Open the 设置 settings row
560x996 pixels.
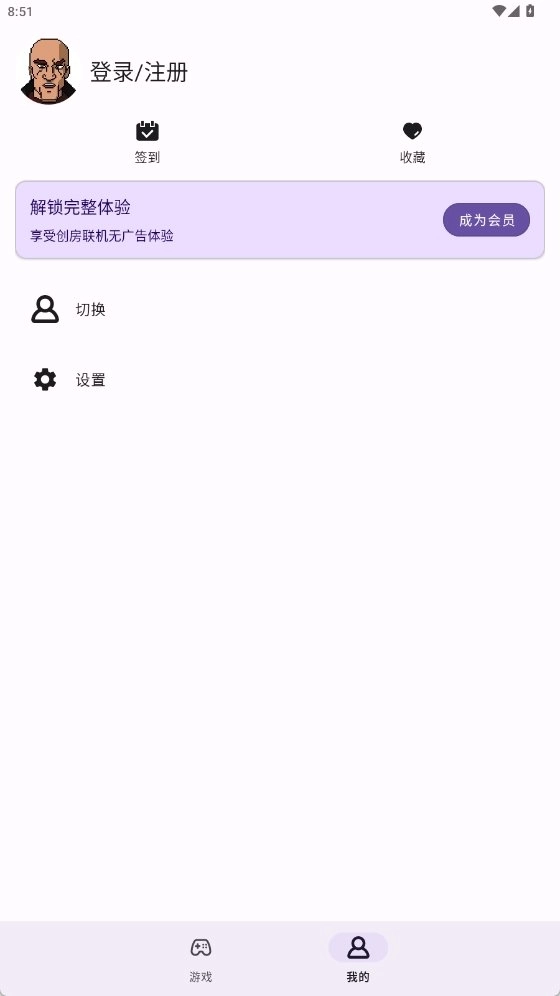pyautogui.click(x=280, y=380)
